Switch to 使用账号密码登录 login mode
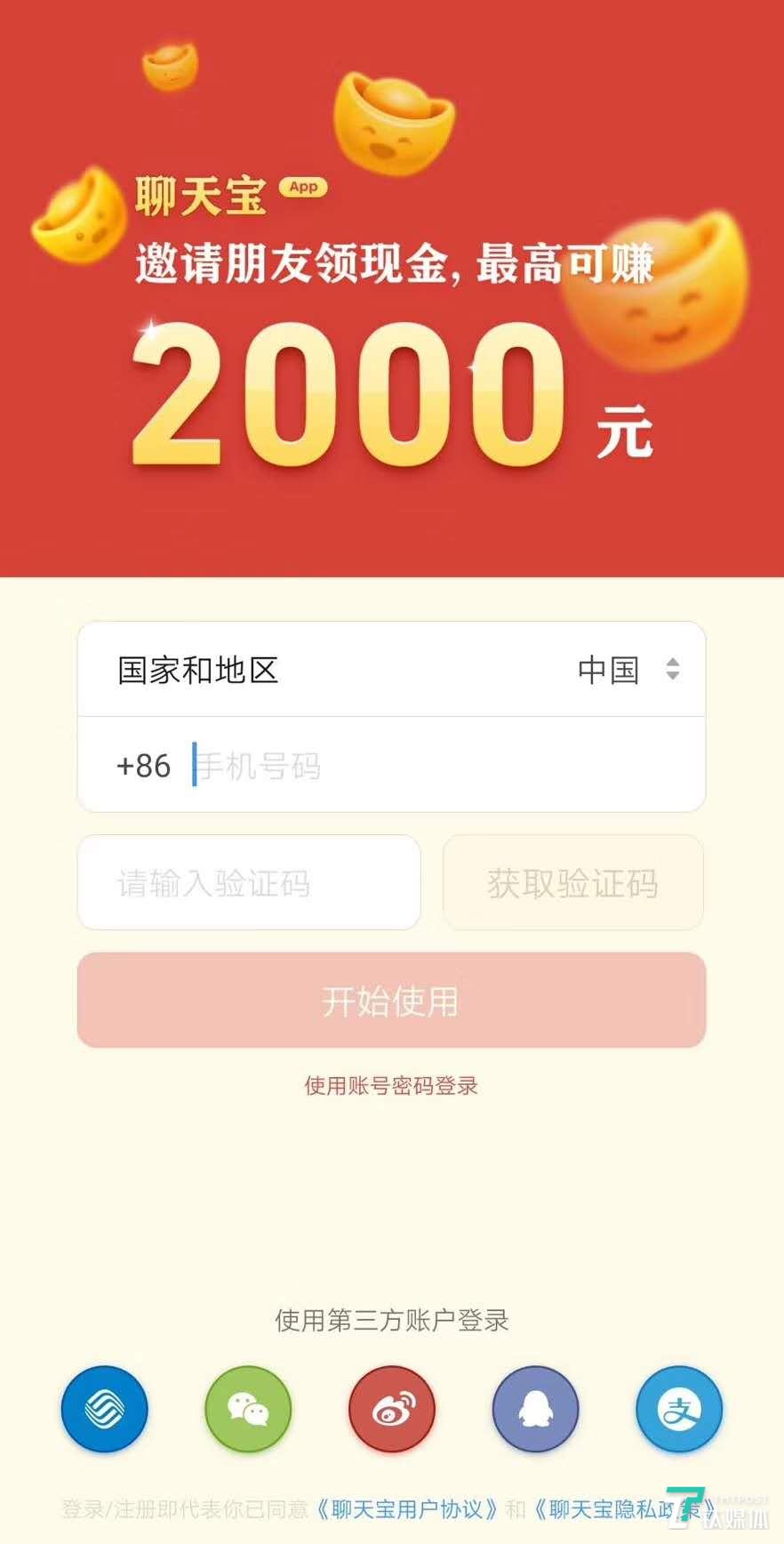Viewport: 784px width, 1544px height. coord(391,1086)
